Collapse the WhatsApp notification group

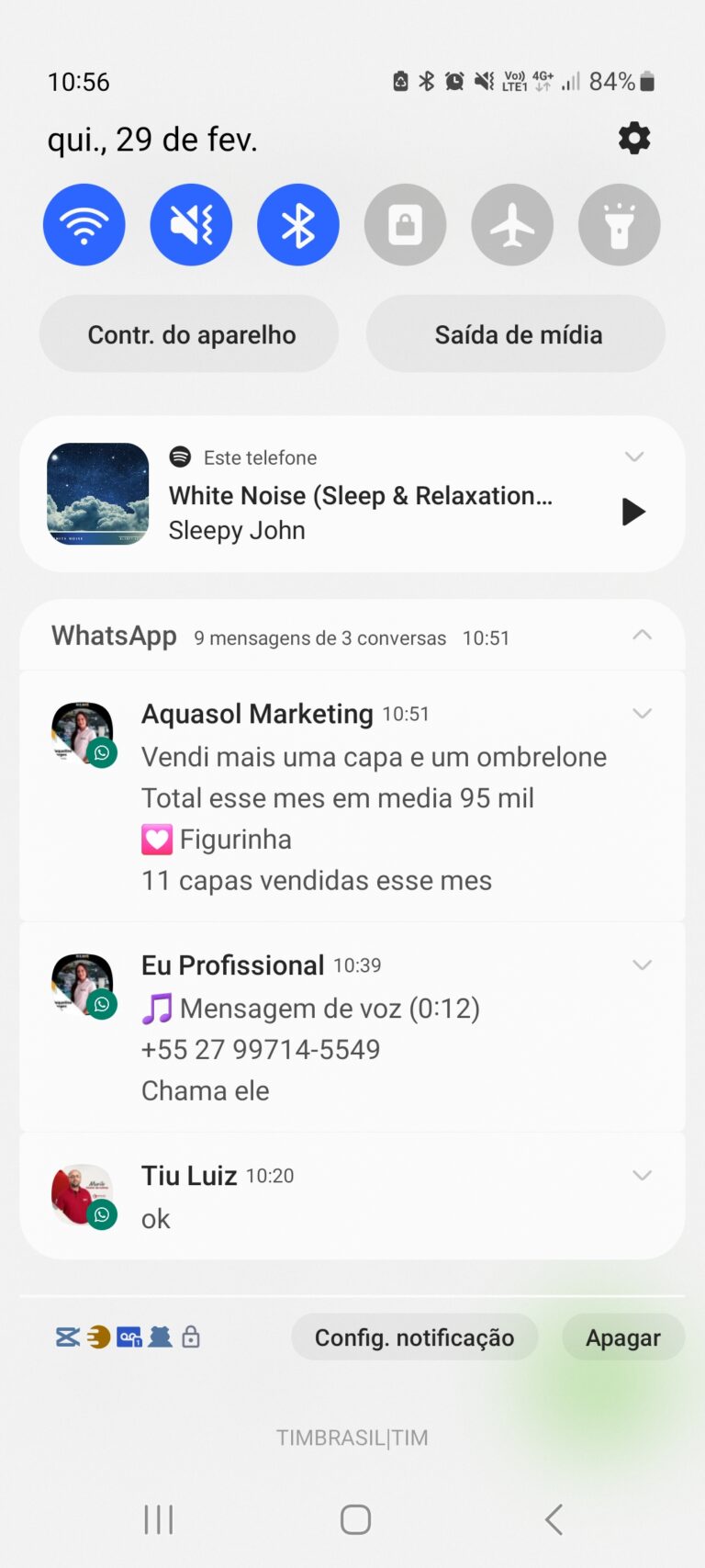(643, 635)
